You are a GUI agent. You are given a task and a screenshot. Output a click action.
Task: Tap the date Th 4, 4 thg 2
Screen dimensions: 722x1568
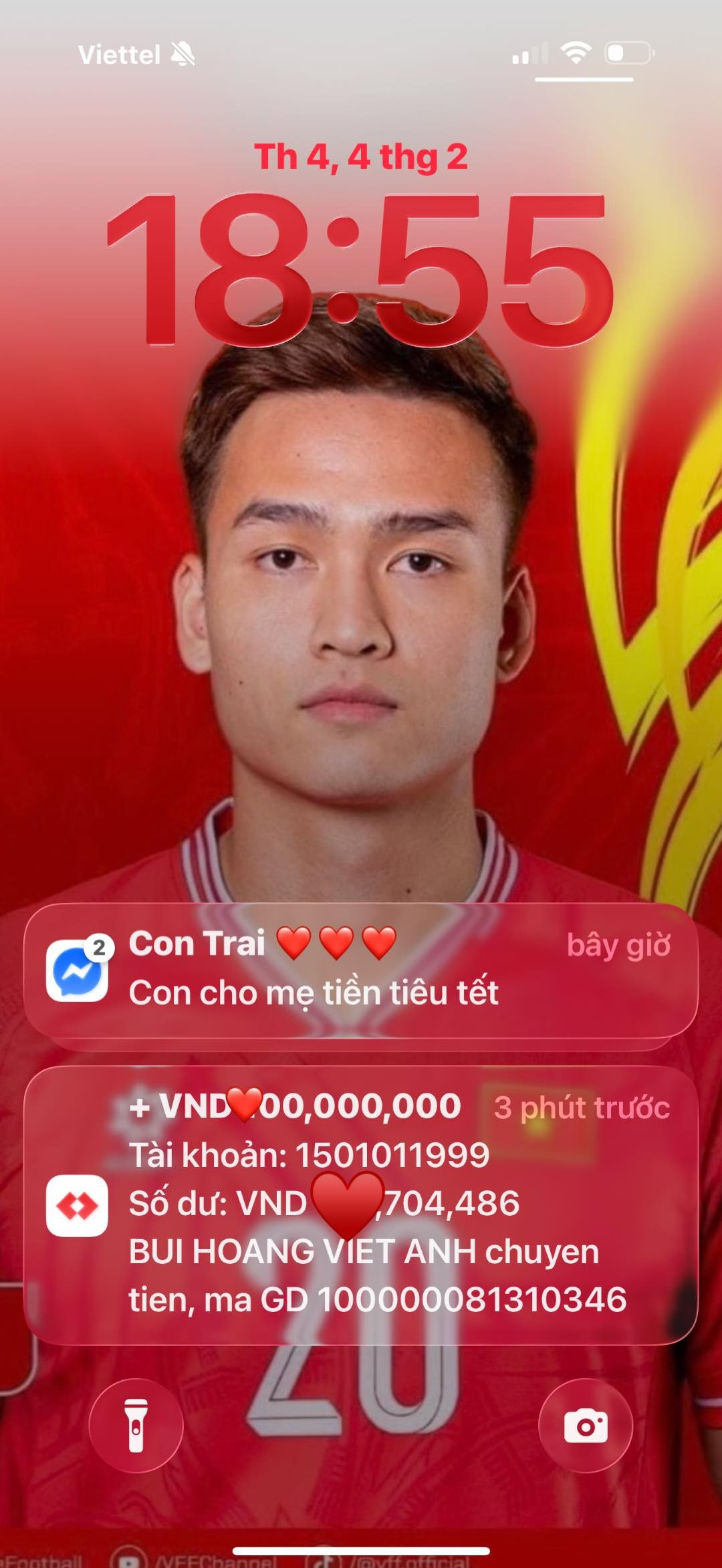click(x=361, y=159)
